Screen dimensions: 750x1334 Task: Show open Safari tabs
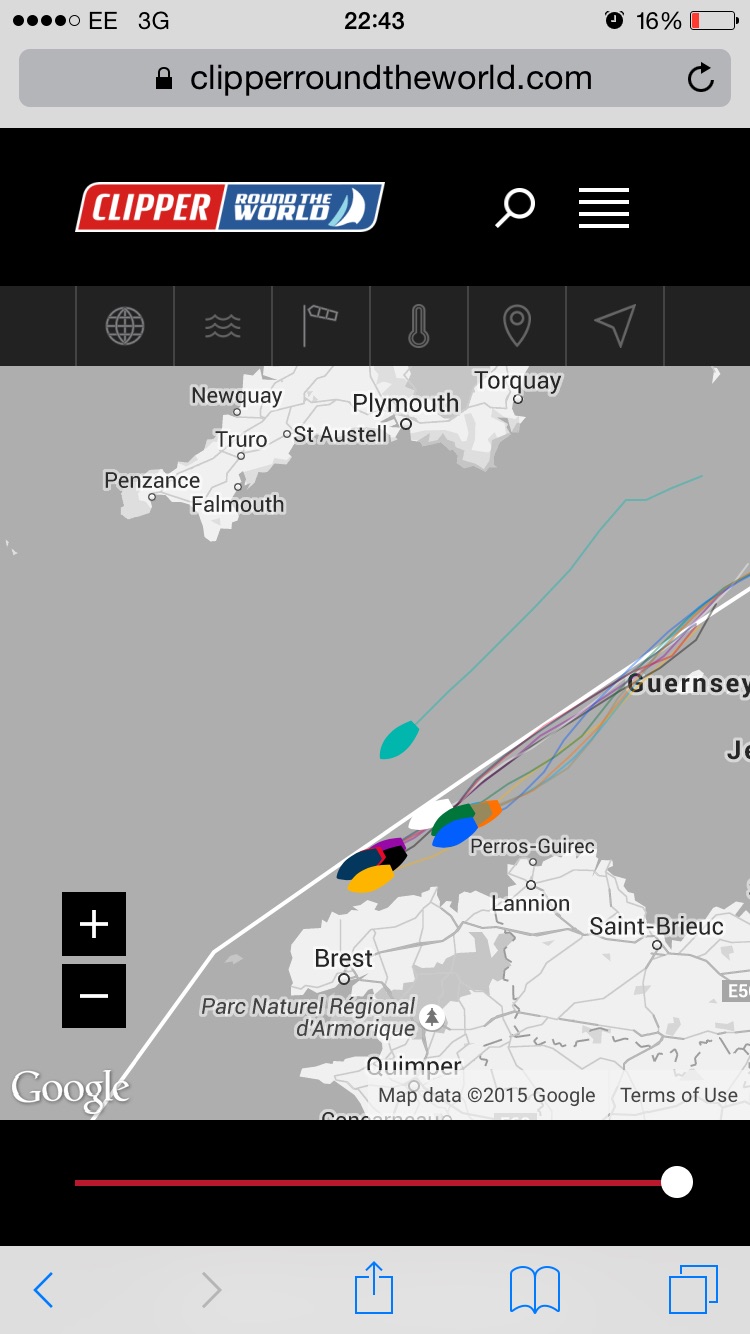[693, 1289]
